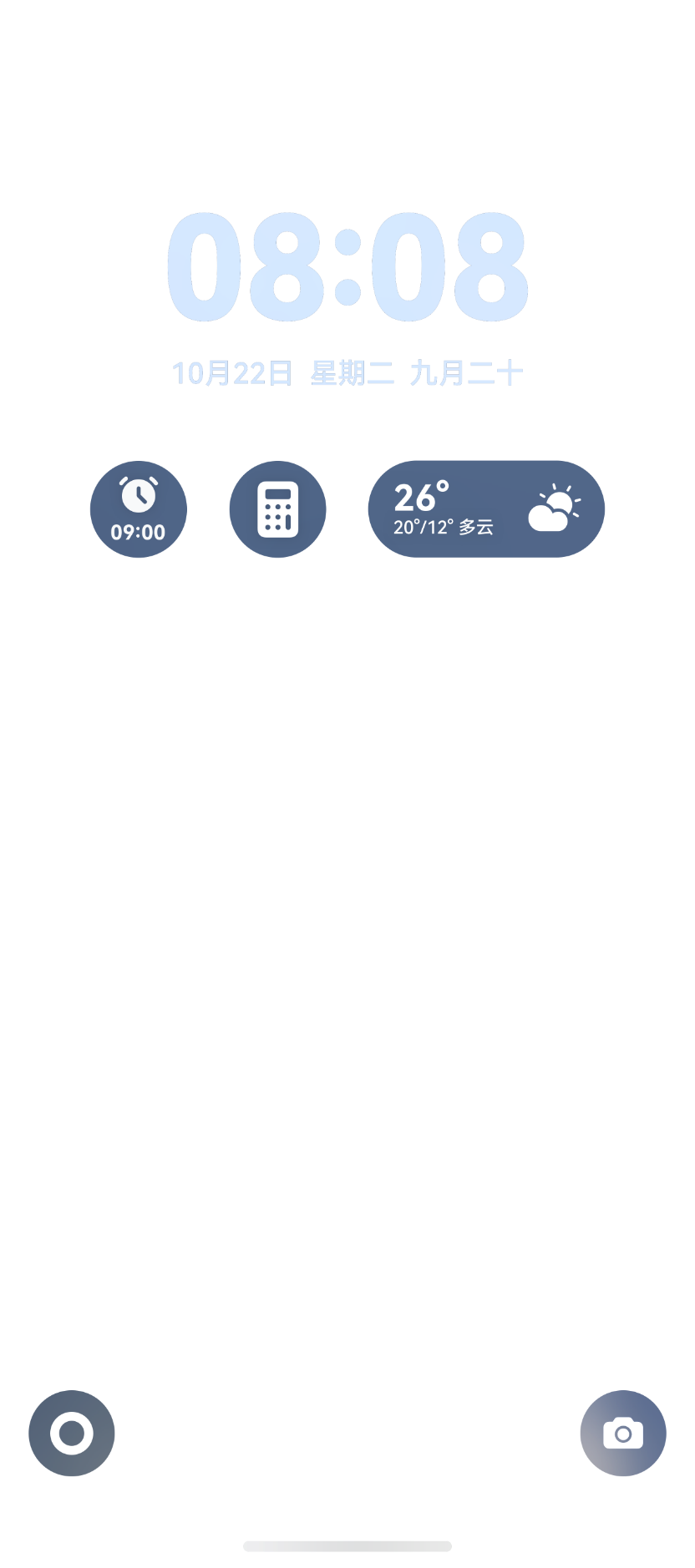Tap the large 08:08 clock display
This screenshot has width=695, height=1568.
[347, 266]
